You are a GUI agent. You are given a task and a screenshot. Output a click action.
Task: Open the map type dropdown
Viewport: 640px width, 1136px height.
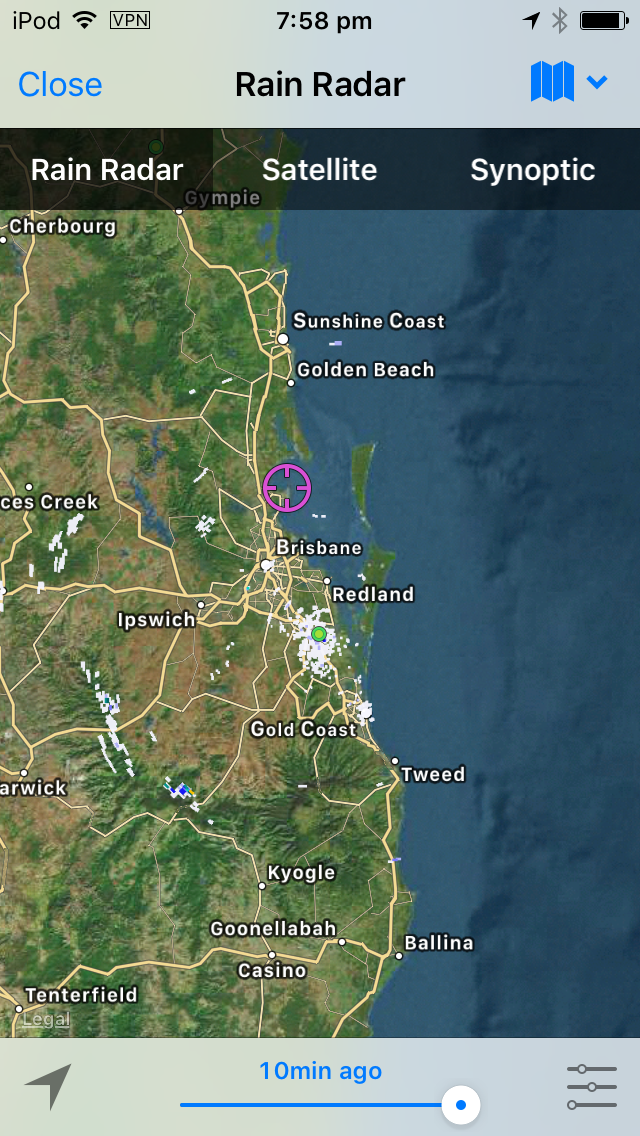coord(569,82)
